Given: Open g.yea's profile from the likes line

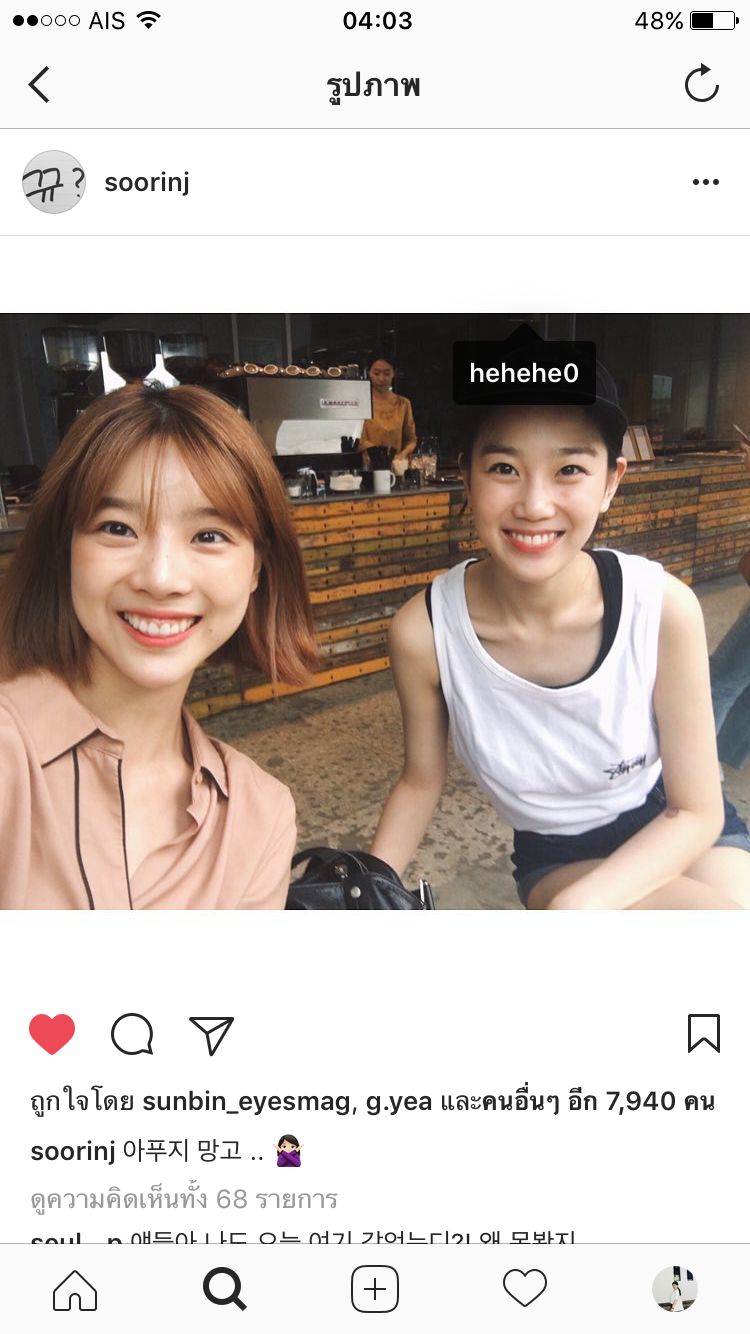Looking at the screenshot, I should [398, 1102].
